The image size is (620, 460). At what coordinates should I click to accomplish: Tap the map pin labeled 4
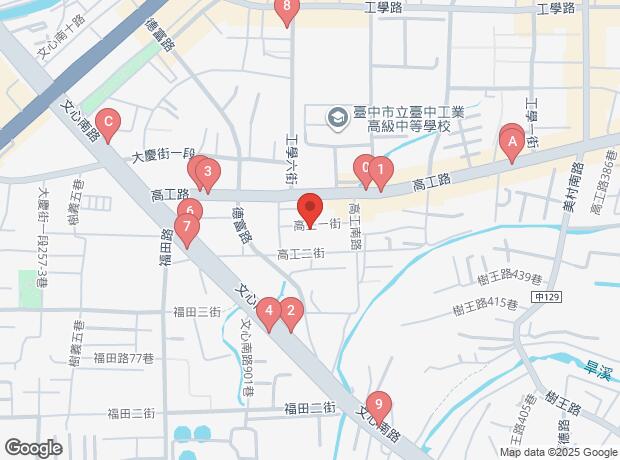tap(268, 314)
